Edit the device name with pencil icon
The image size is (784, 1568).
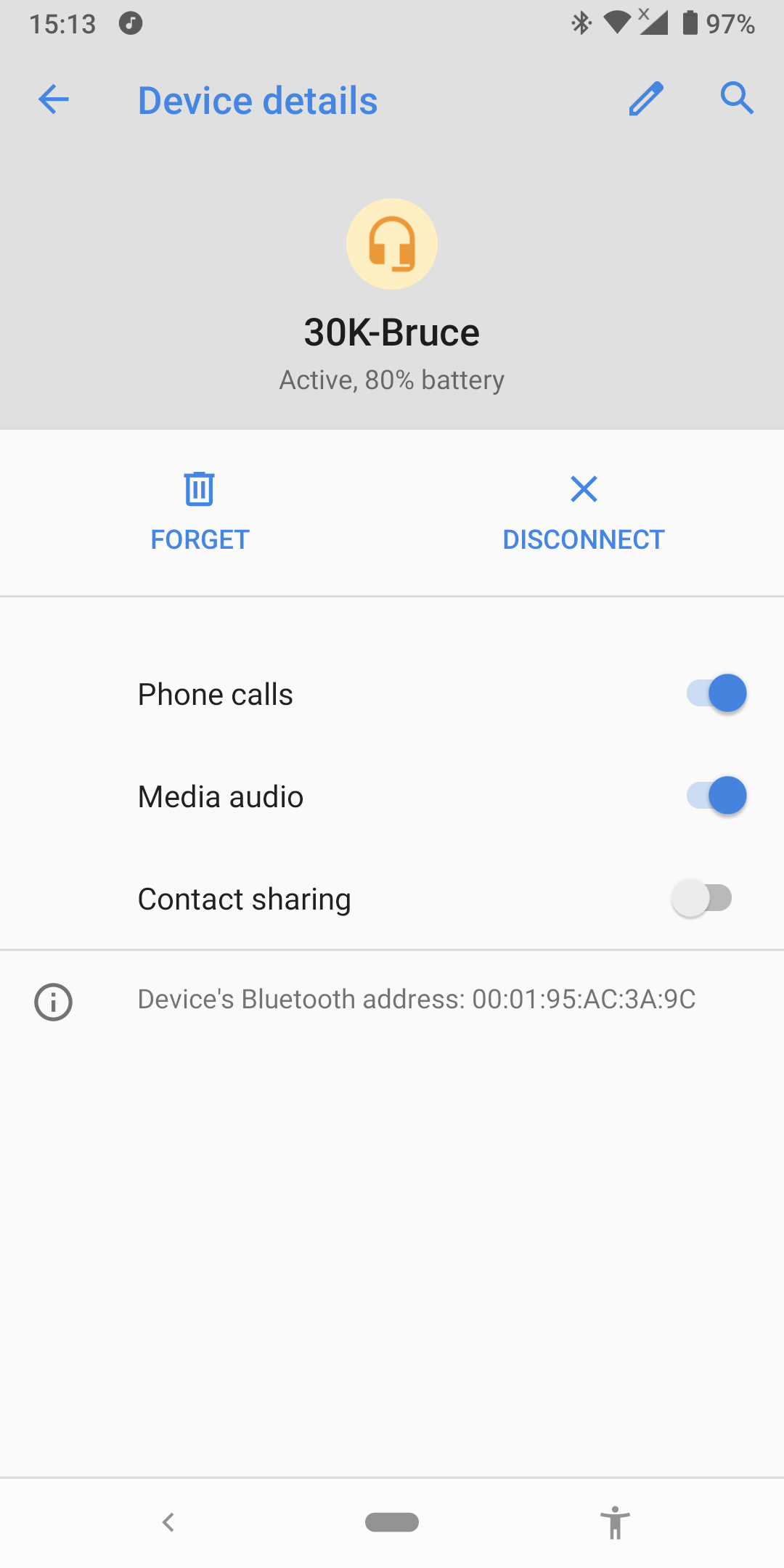tap(646, 99)
